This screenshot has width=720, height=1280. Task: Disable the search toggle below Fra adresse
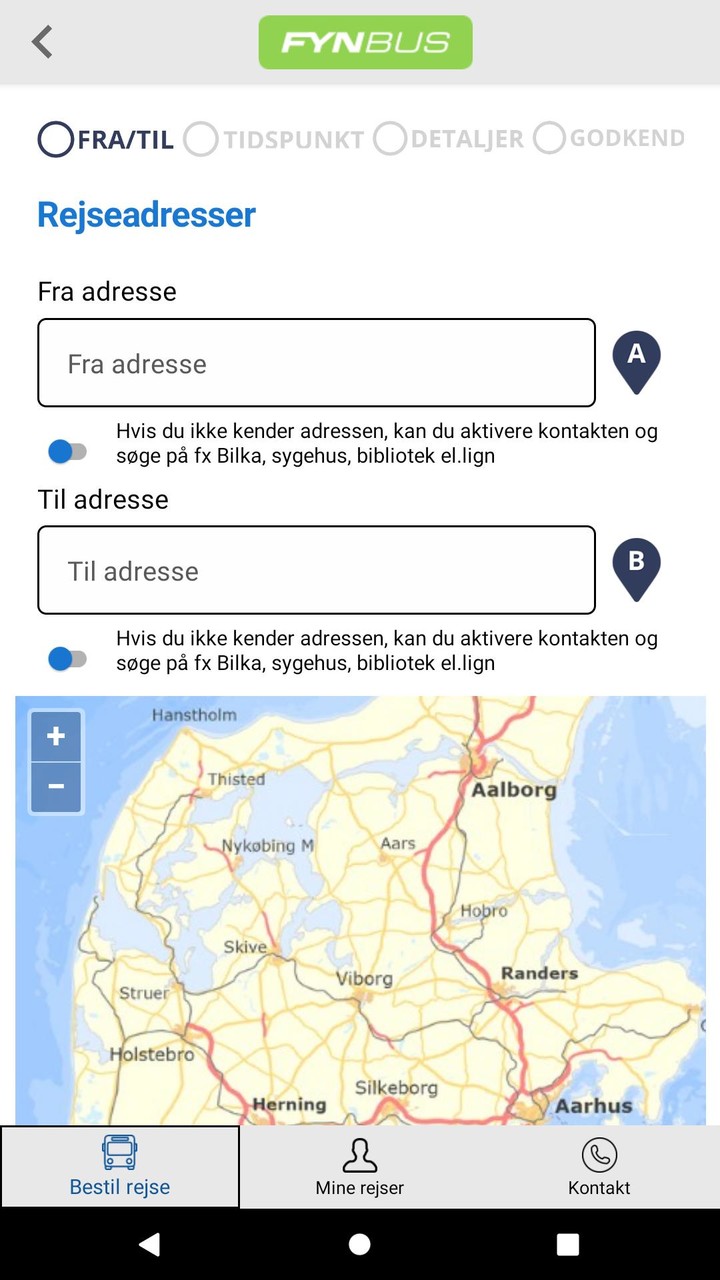pos(66,452)
